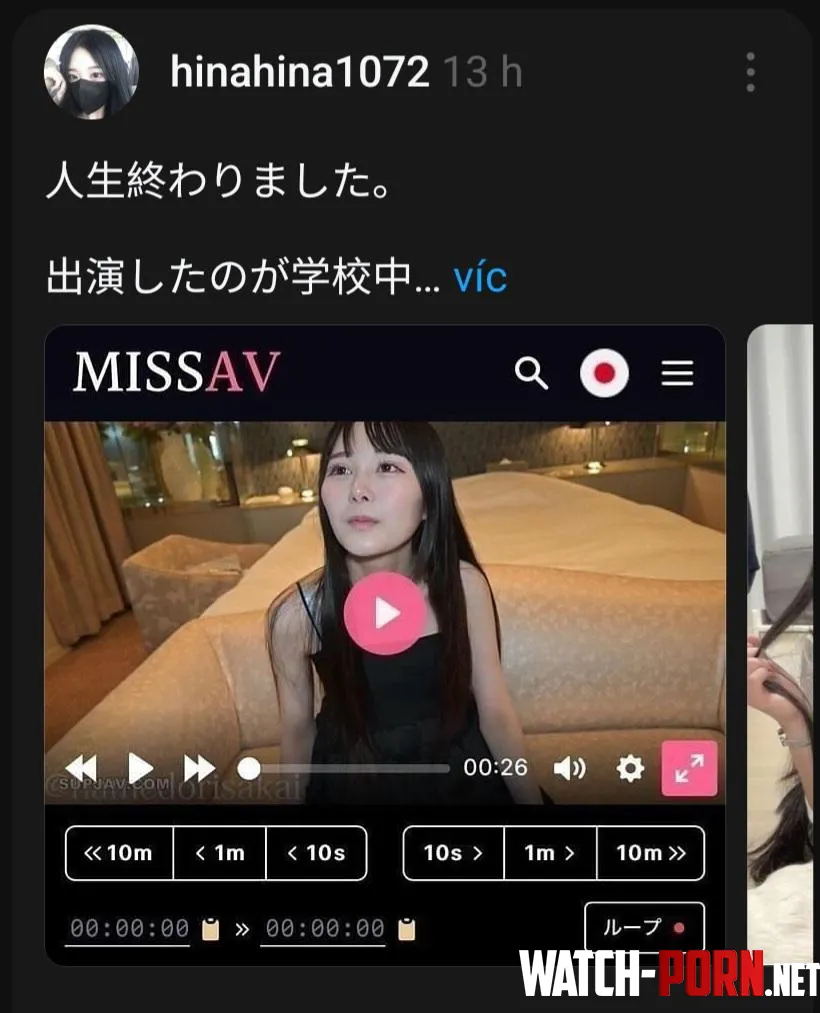
Task: Open the first attached image in the post
Action: (384, 644)
